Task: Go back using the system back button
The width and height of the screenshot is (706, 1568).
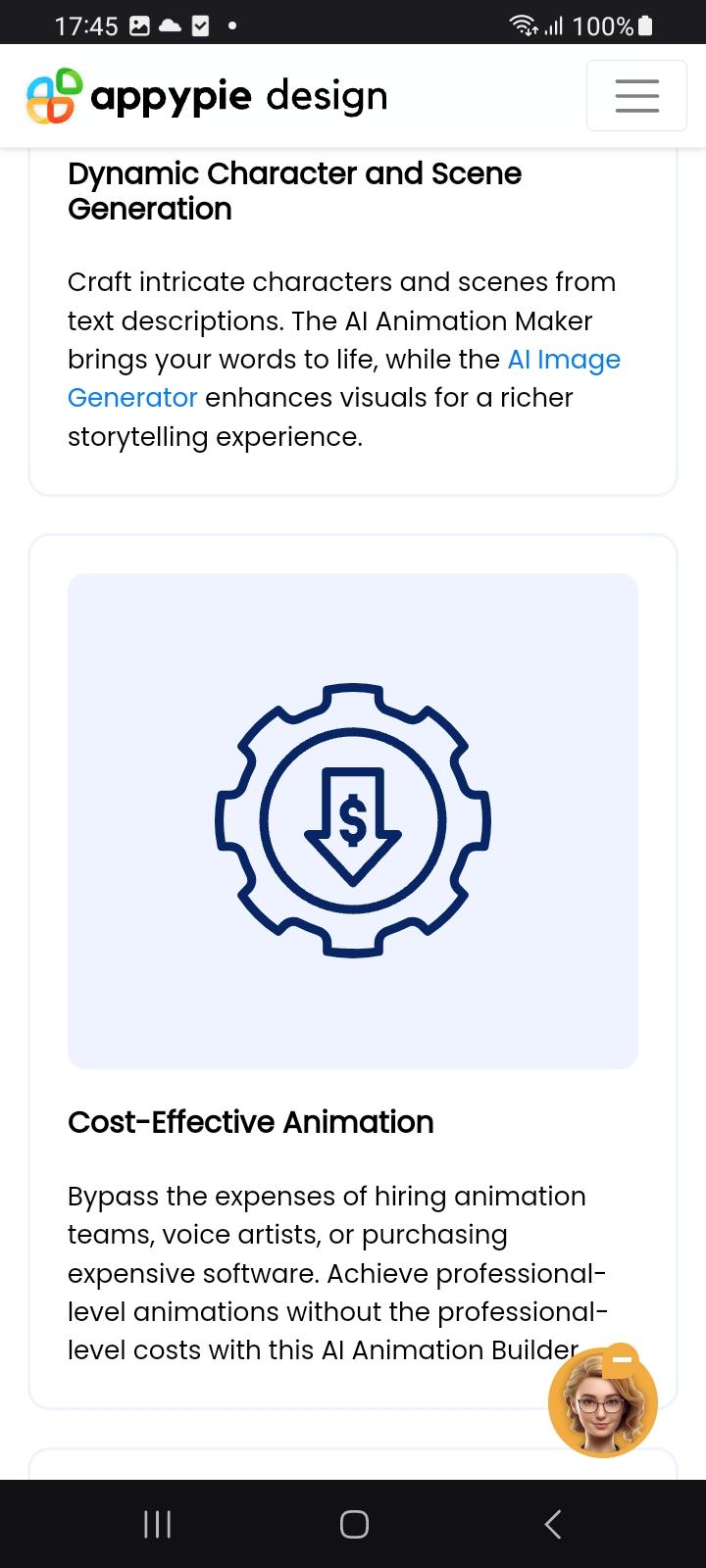Action: pos(552,1524)
